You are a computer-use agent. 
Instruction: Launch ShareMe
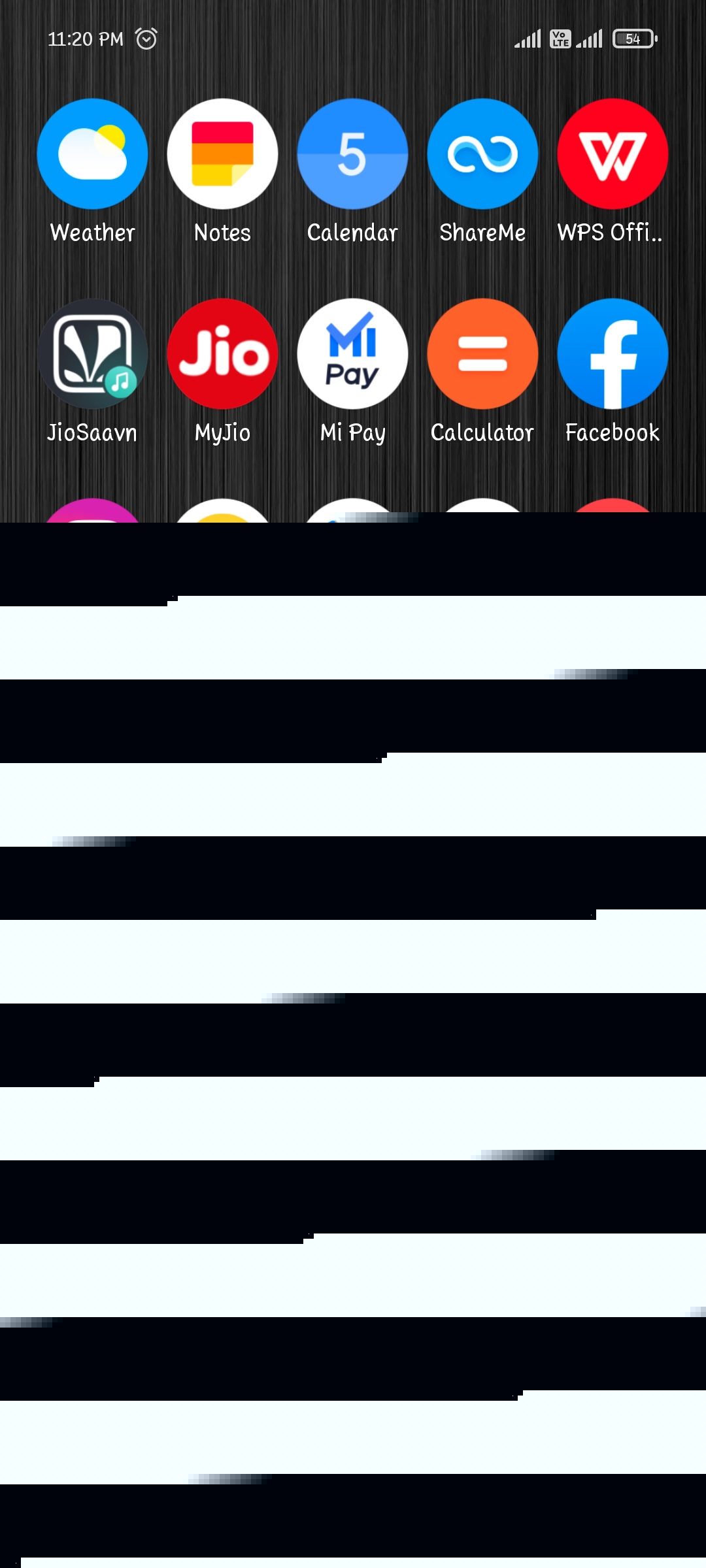(x=482, y=154)
